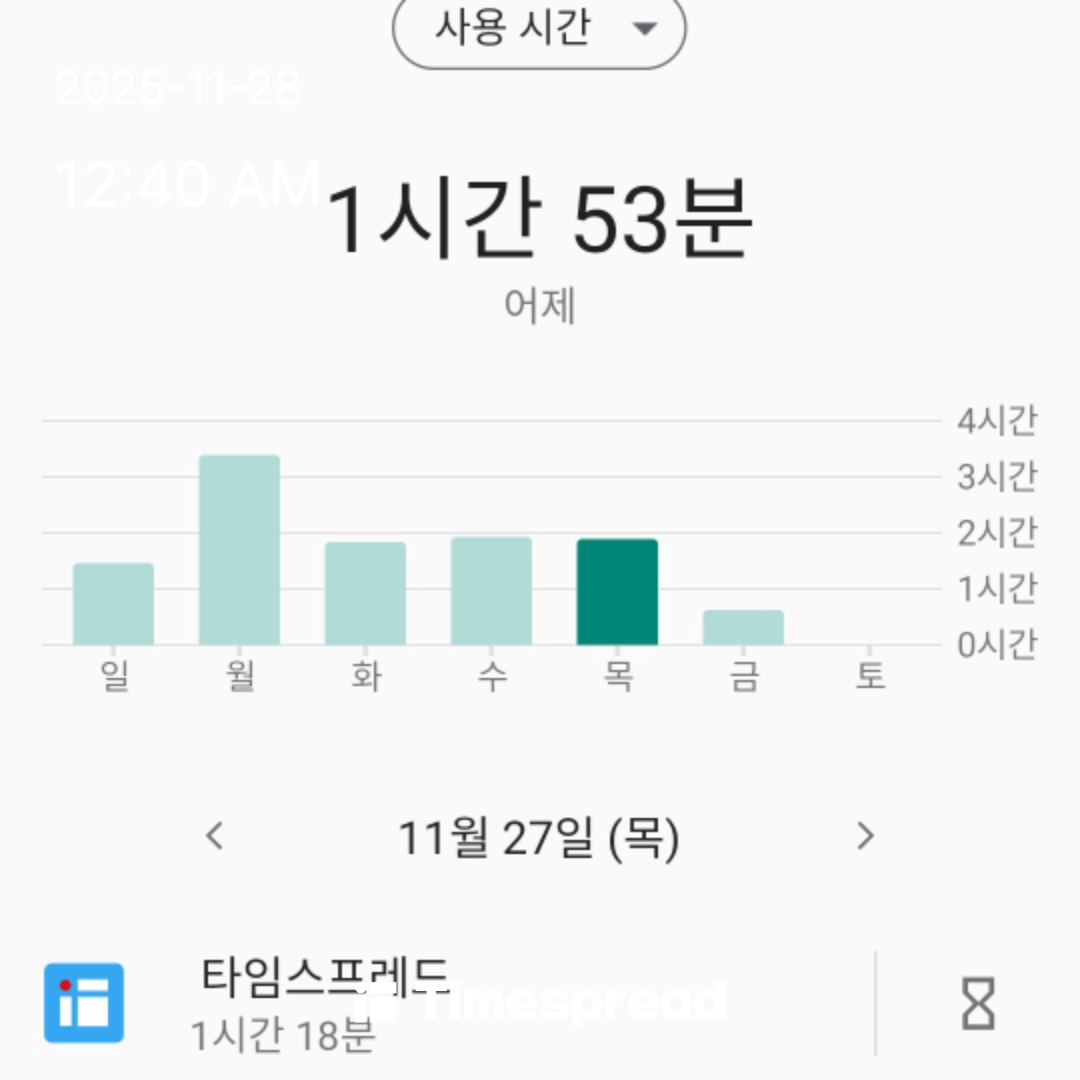Image resolution: width=1080 pixels, height=1080 pixels.
Task: Select the 일 bar in chart
Action: coord(114,604)
